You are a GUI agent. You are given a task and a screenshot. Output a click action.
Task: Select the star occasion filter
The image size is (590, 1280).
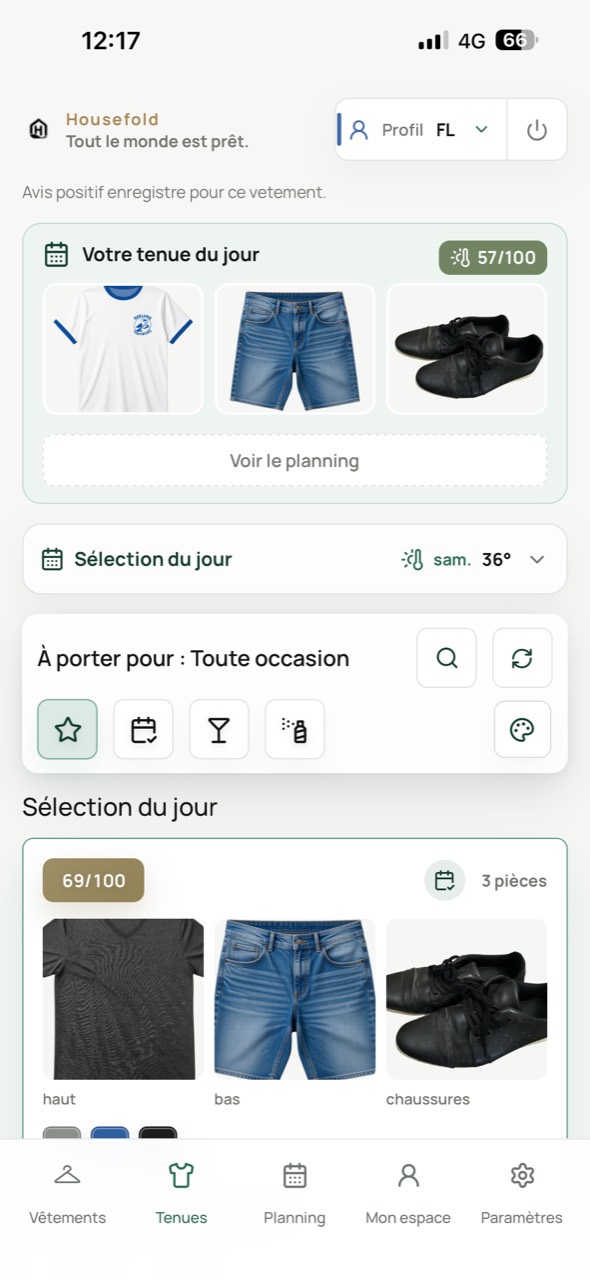68,729
